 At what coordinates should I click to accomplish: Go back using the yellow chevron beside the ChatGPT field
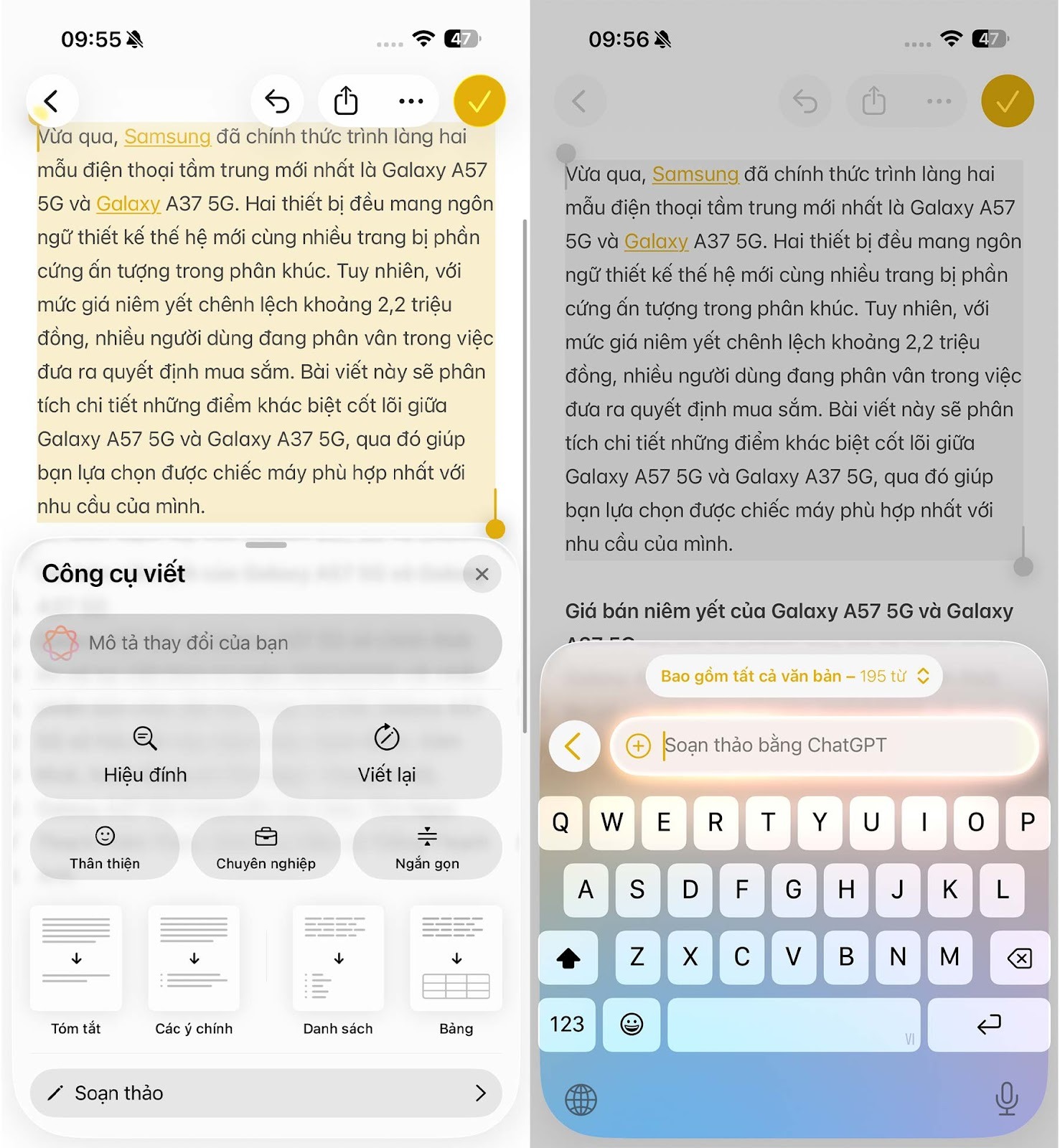pyautogui.click(x=574, y=746)
